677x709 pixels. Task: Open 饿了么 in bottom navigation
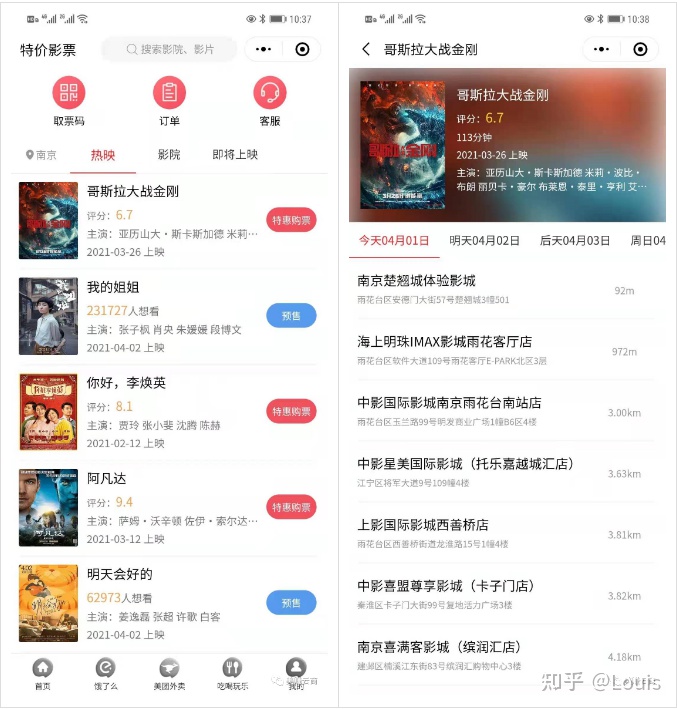click(105, 674)
